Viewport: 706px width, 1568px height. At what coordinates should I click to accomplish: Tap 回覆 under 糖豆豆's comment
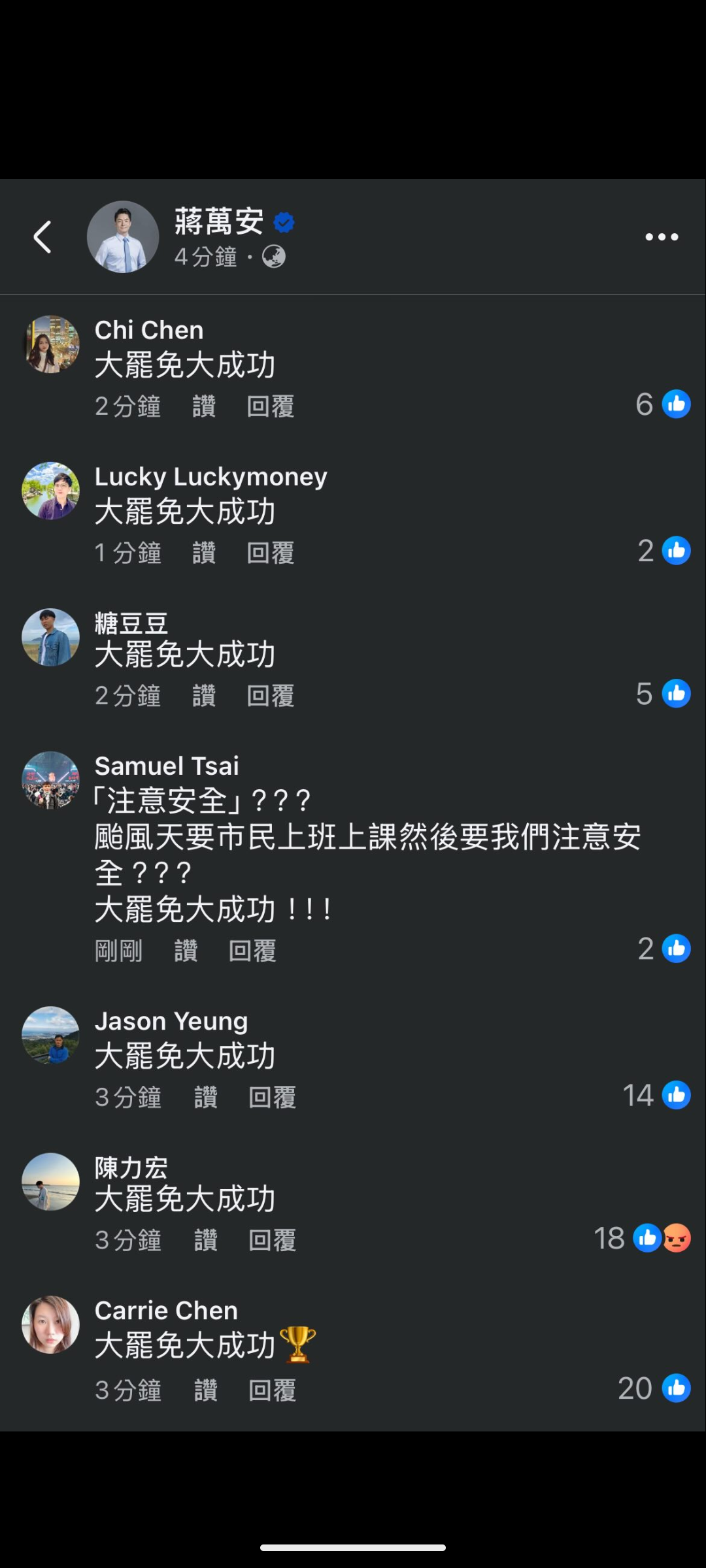[x=271, y=696]
